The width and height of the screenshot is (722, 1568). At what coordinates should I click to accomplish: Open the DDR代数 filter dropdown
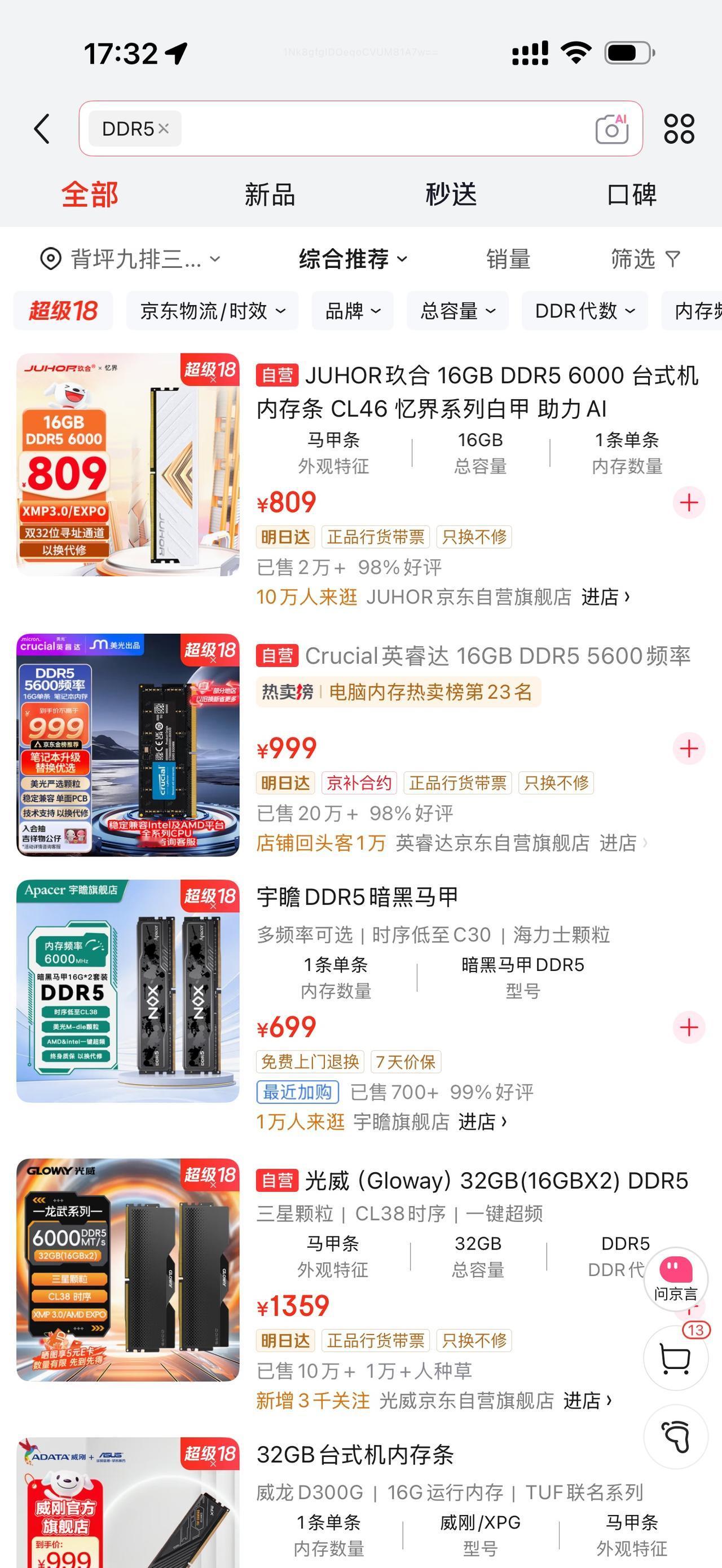click(x=583, y=311)
